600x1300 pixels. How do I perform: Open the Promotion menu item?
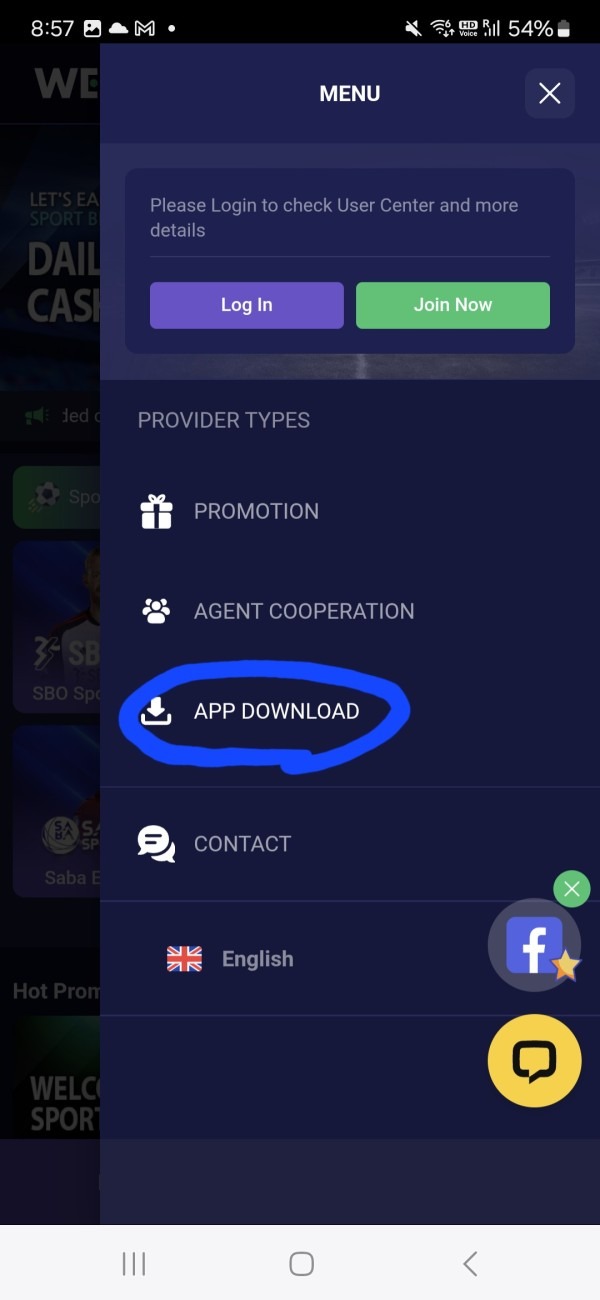point(256,511)
